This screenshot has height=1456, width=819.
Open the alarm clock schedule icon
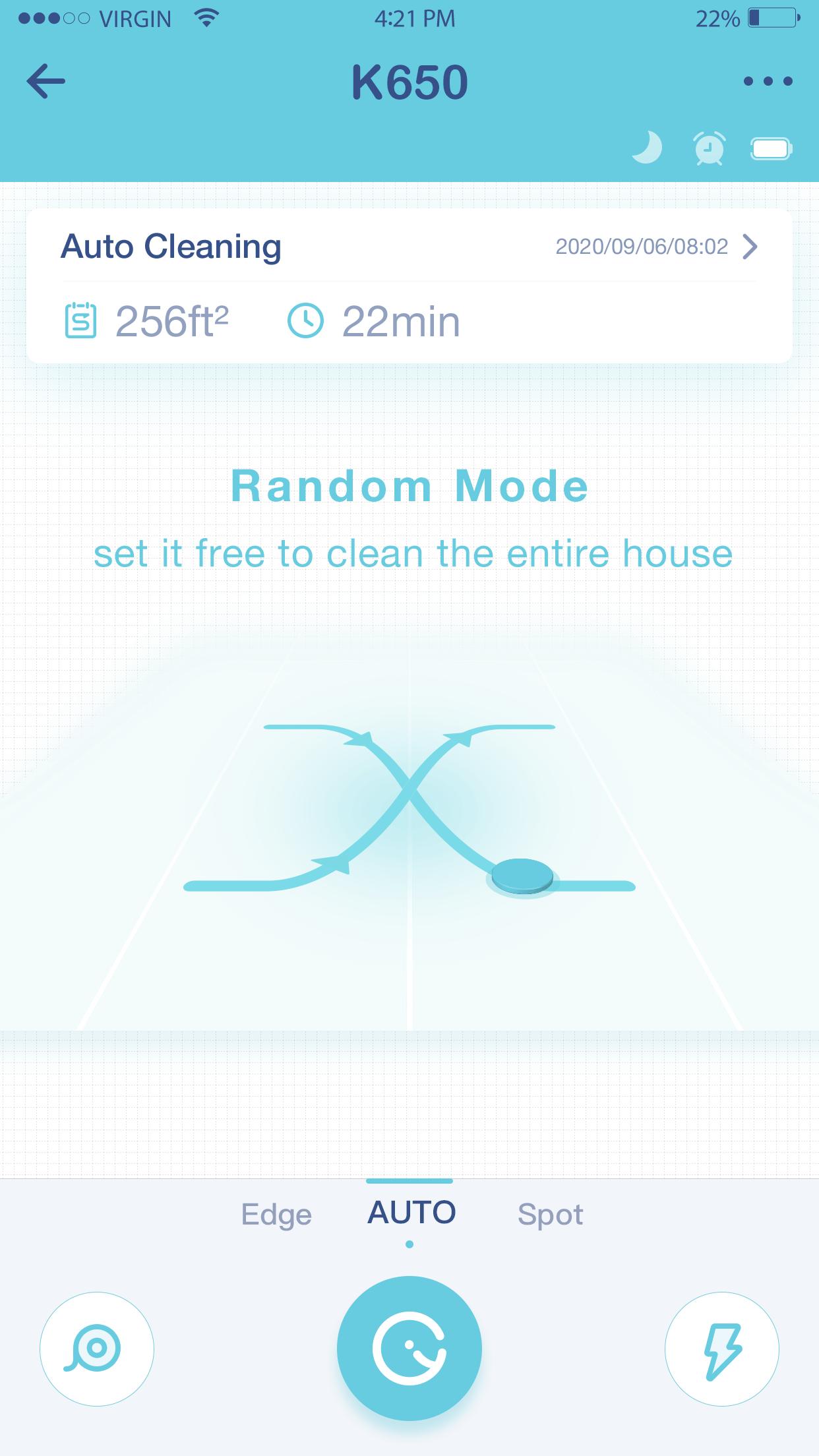click(x=710, y=148)
